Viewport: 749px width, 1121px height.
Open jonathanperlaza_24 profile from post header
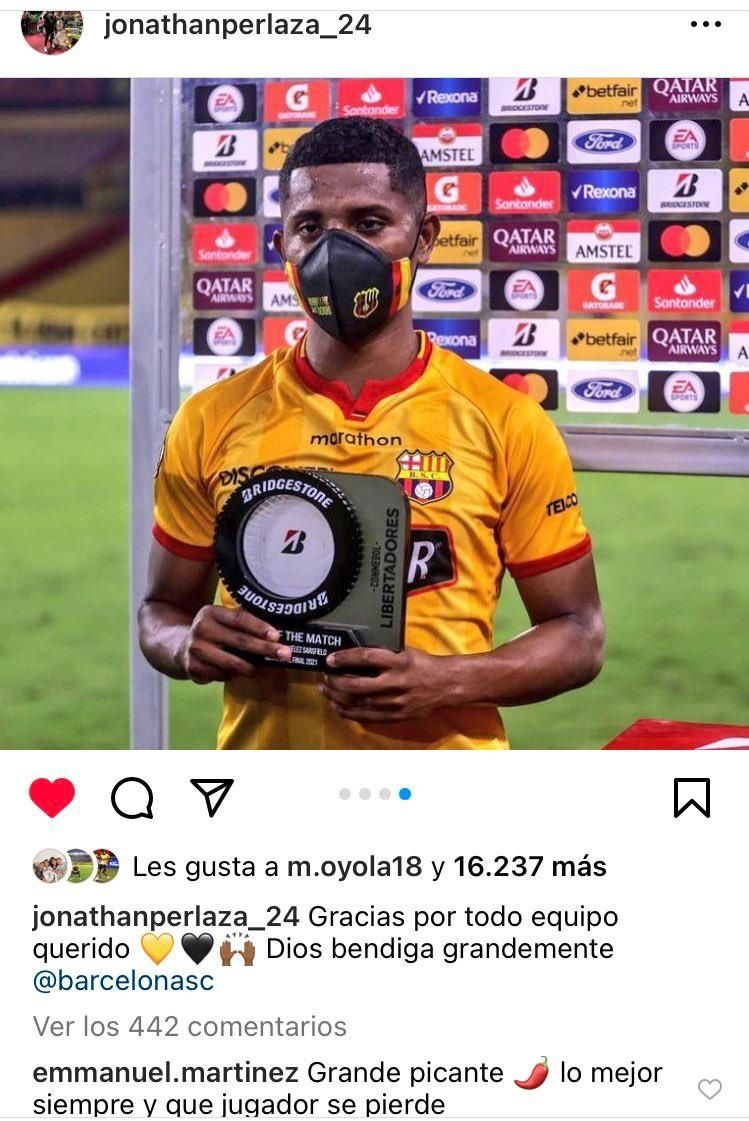pyautogui.click(x=237, y=25)
